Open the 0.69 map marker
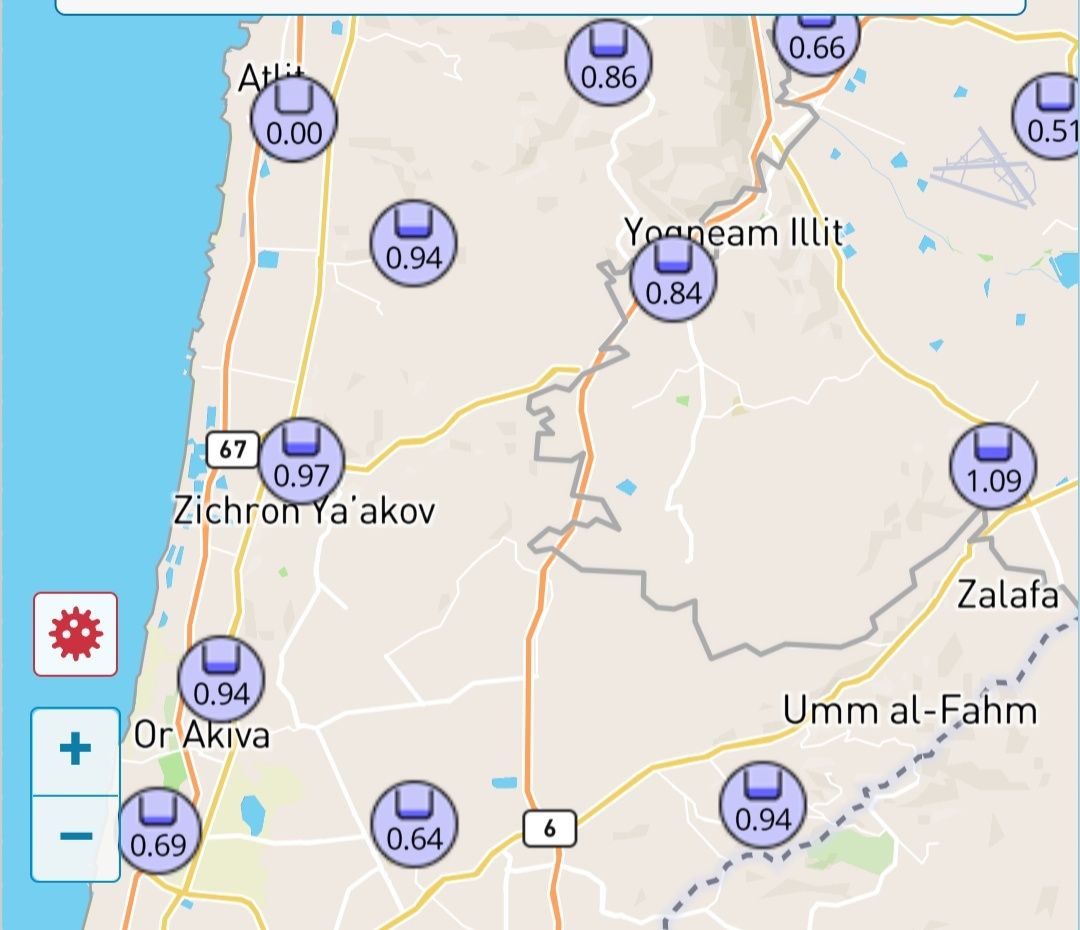Image resolution: width=1080 pixels, height=930 pixels. coord(159,832)
